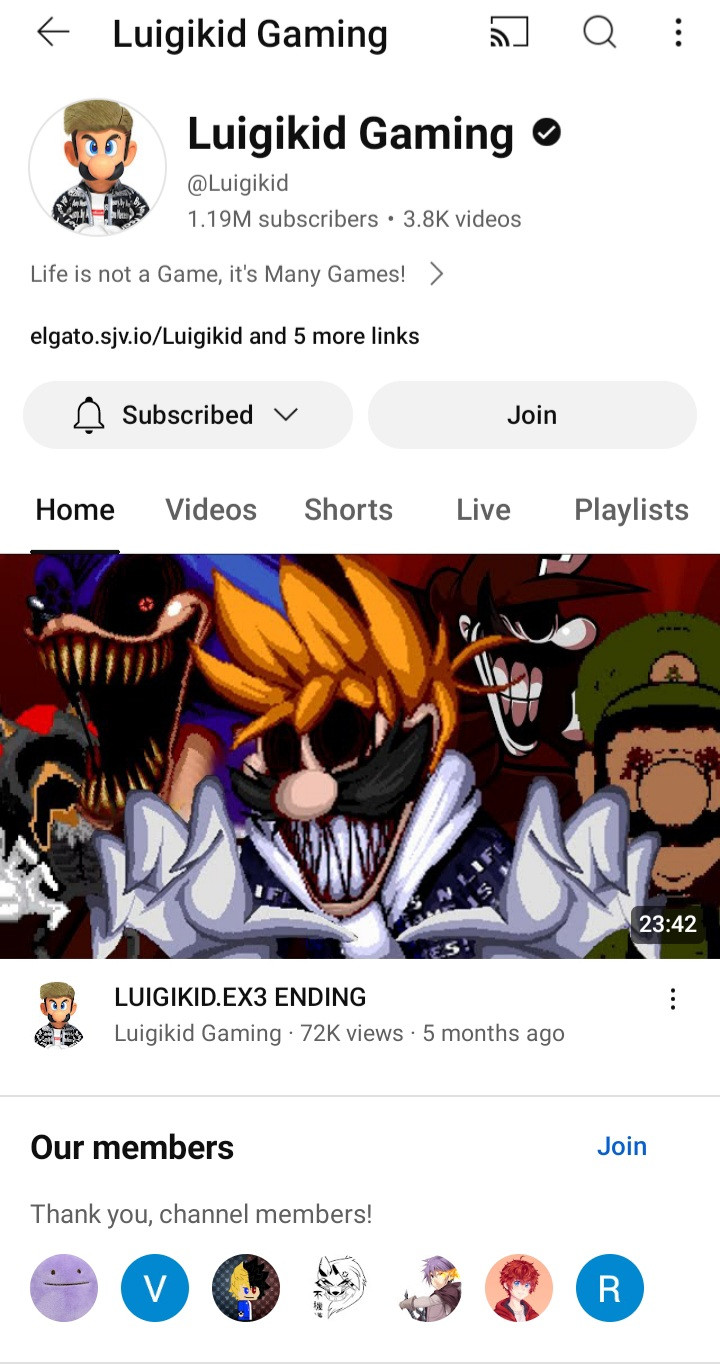Open the cast to device icon
Screen dimensions: 720x1364
pos(509,33)
